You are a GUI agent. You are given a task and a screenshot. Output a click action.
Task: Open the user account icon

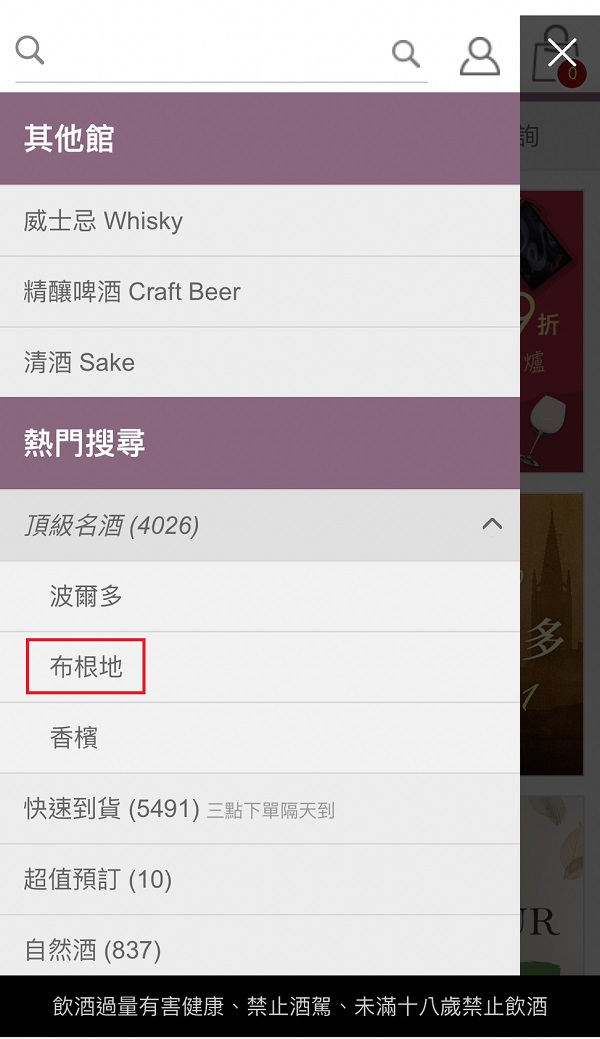click(479, 56)
